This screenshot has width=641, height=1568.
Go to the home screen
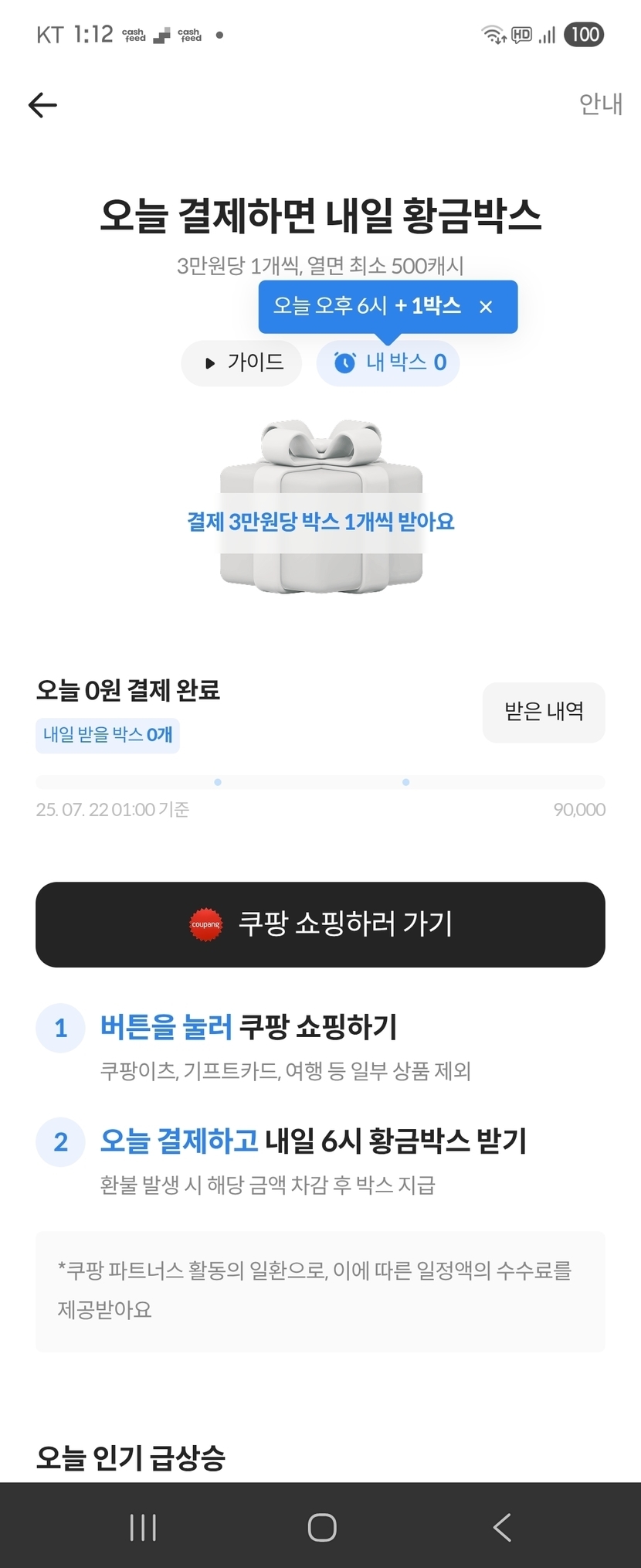(322, 1527)
